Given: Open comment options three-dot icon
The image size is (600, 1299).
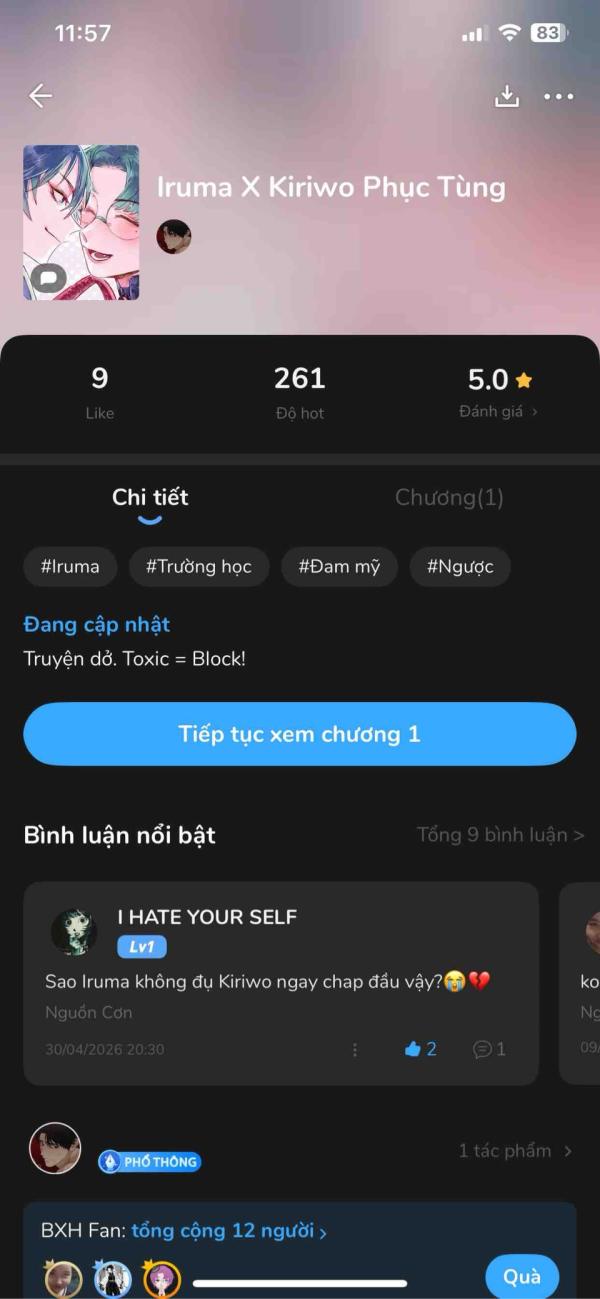Looking at the screenshot, I should 354,1049.
